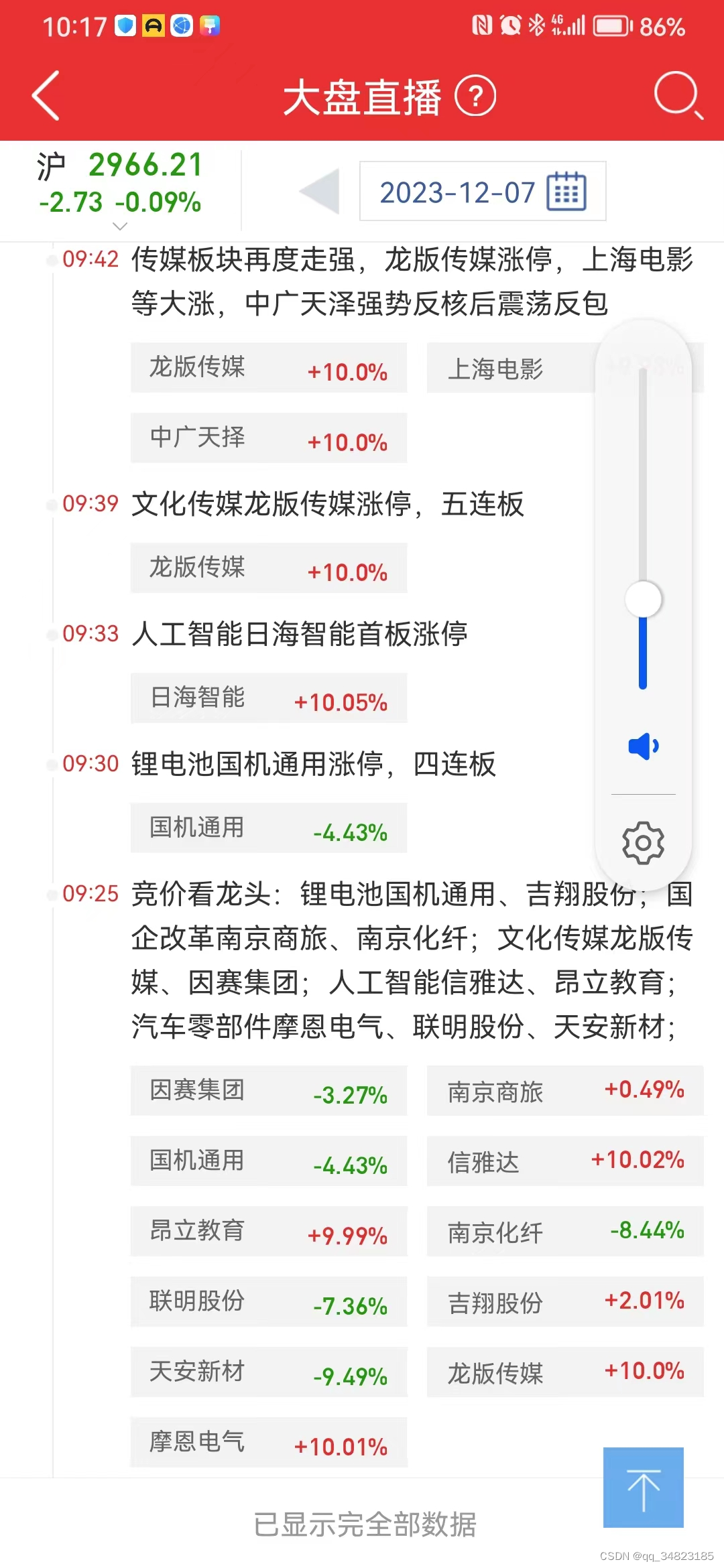
Task: Go to the previous day arrow
Action: pyautogui.click(x=320, y=192)
